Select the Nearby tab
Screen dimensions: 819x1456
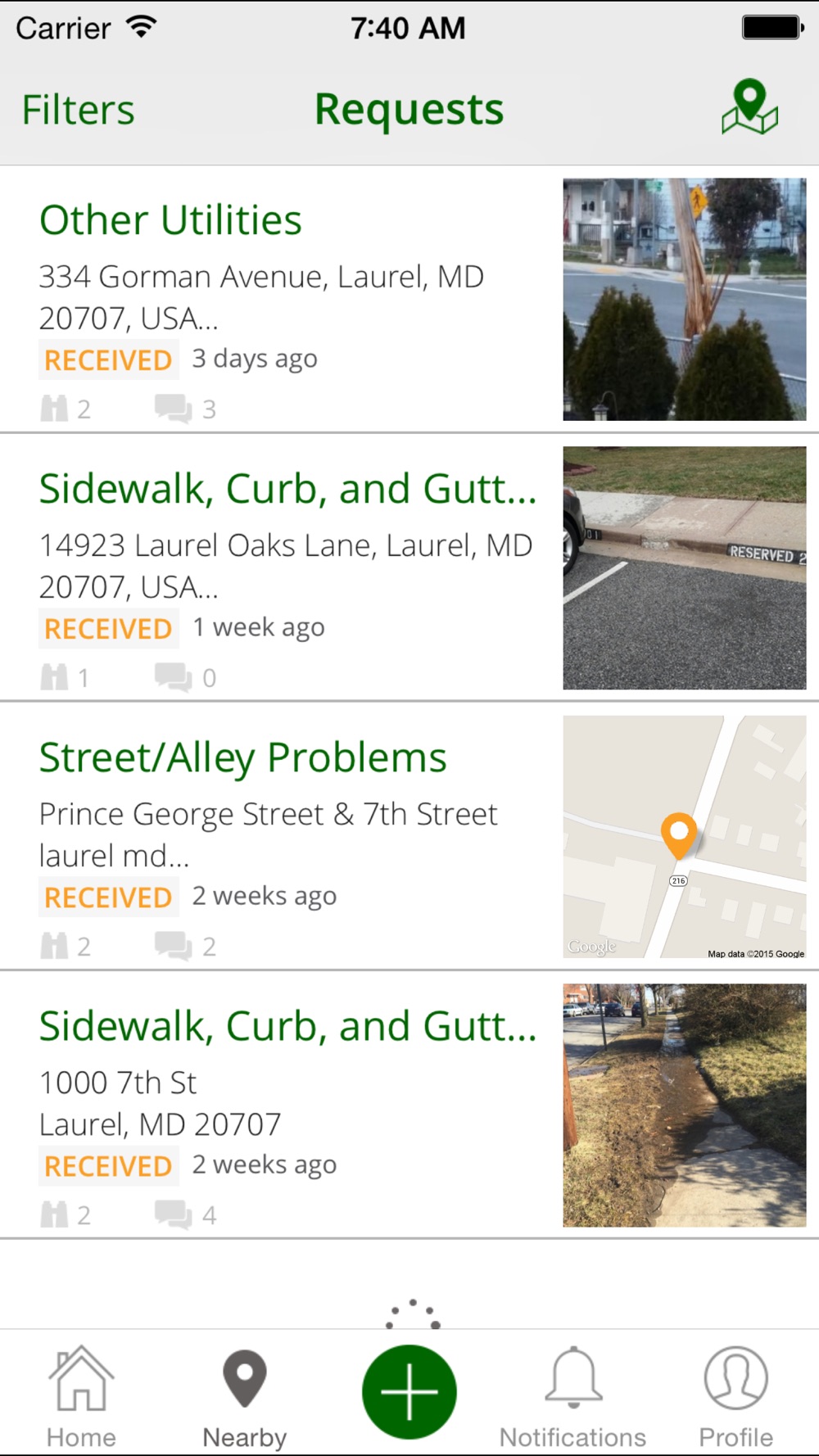coord(245,1397)
